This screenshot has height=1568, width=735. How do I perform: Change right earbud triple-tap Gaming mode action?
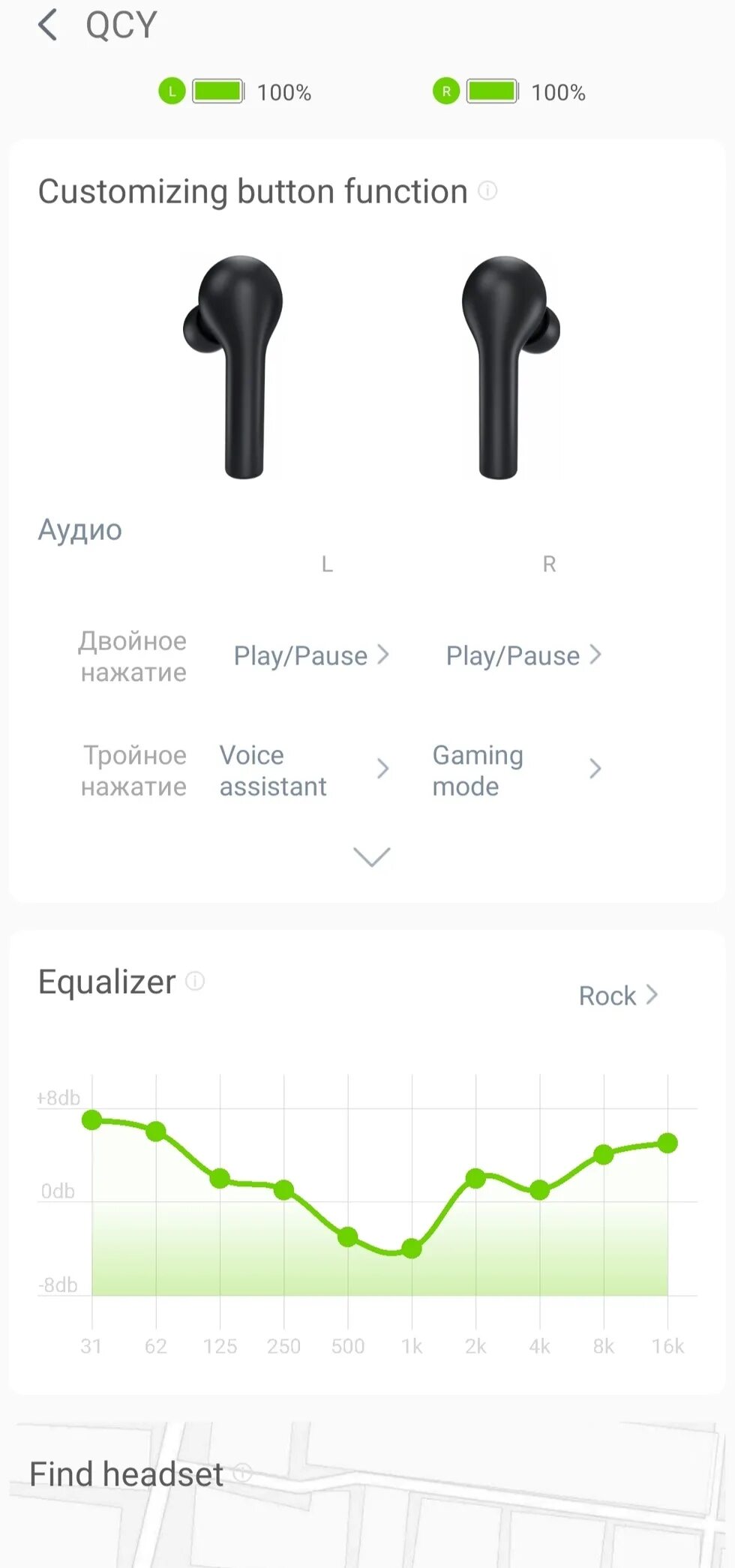coord(517,770)
